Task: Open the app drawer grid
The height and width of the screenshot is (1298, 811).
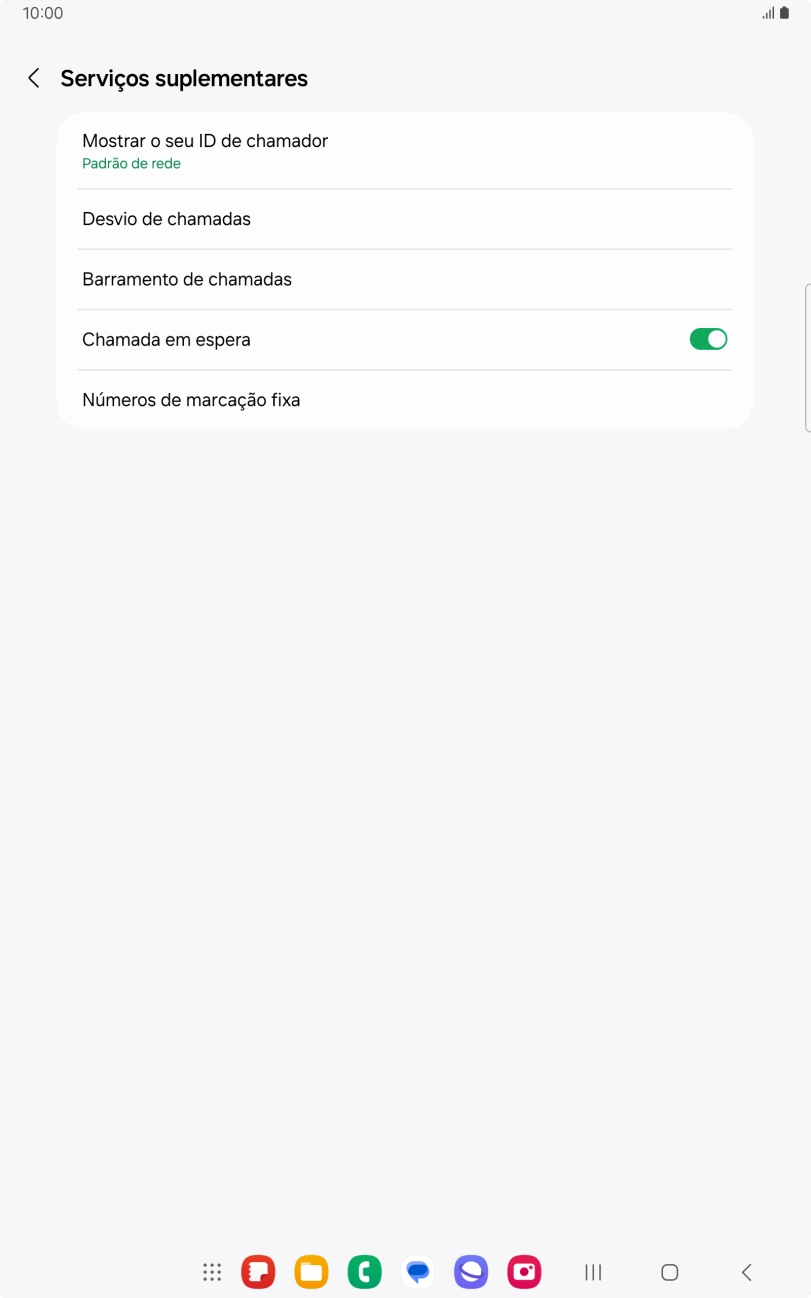Action: pos(211,1271)
